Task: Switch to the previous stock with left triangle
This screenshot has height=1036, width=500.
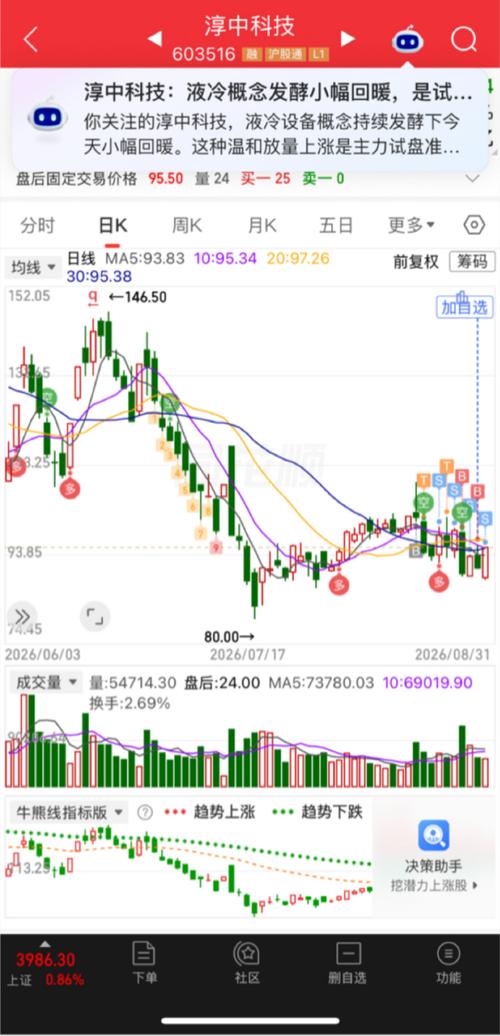Action: point(155,38)
